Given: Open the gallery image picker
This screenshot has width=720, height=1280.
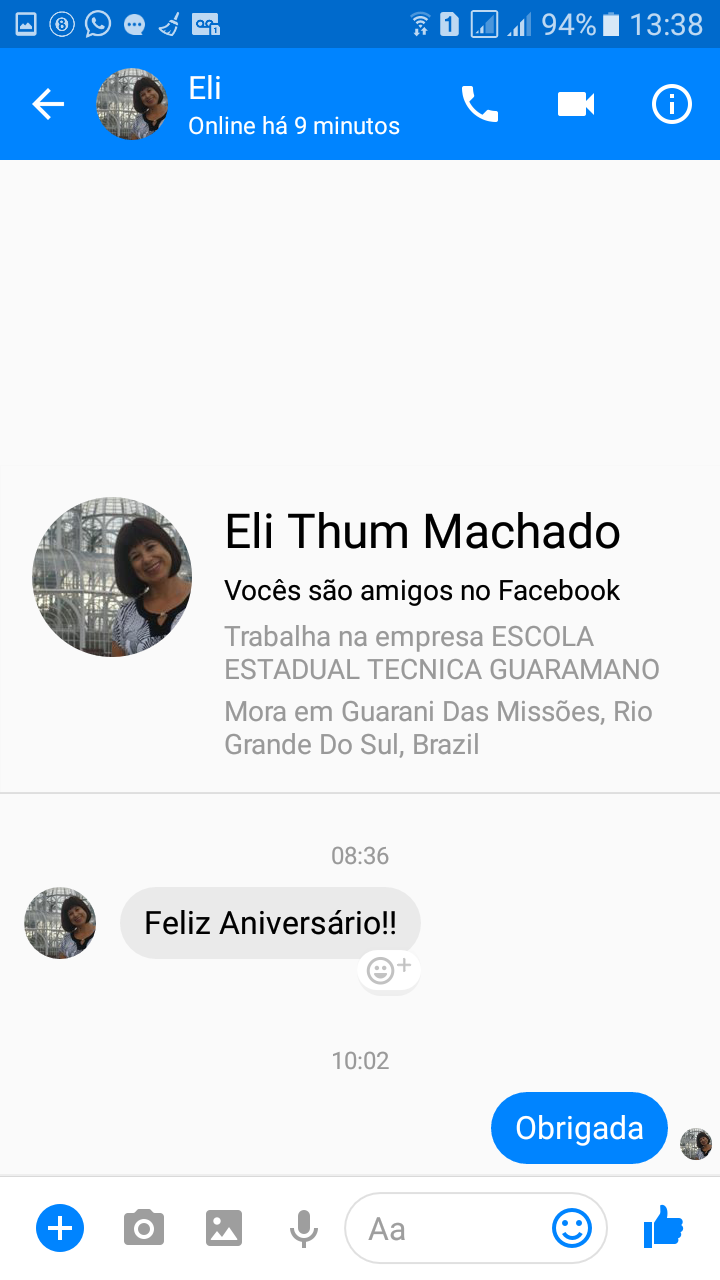Looking at the screenshot, I should tap(224, 1227).
